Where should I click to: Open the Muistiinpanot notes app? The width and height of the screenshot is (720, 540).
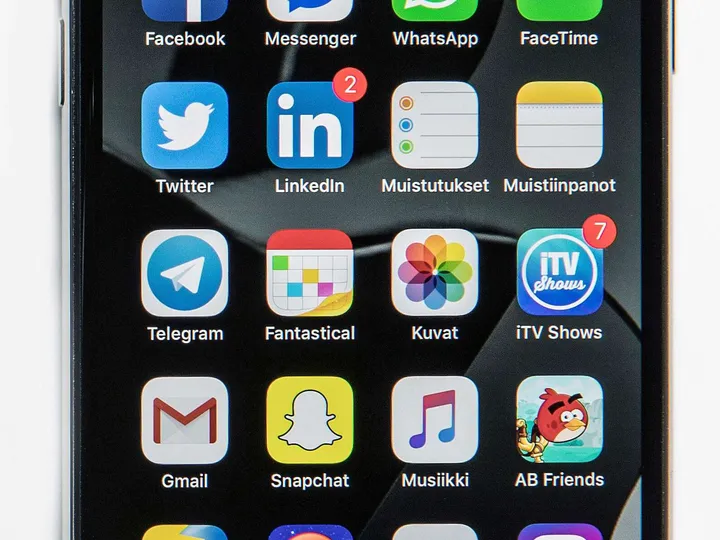(x=559, y=125)
